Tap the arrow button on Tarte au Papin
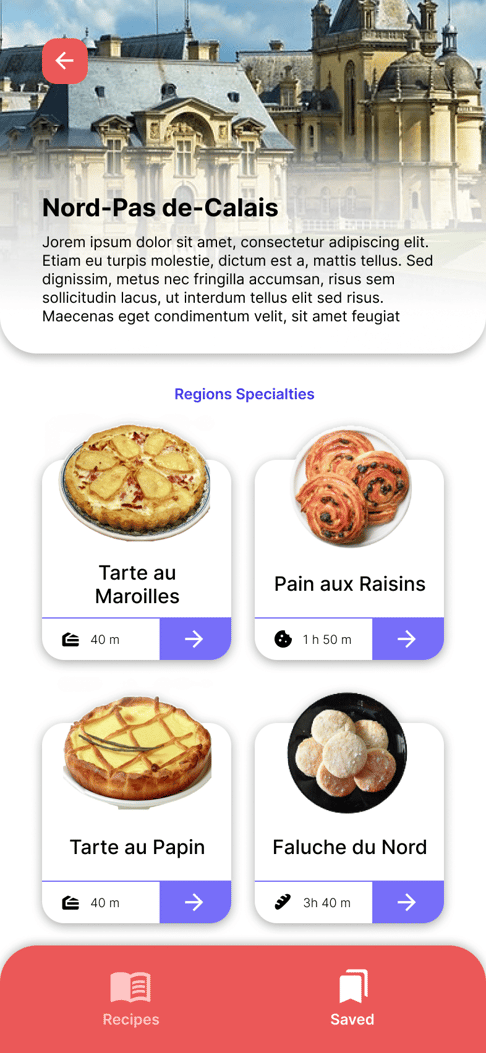The width and height of the screenshot is (486, 1053). 195,903
